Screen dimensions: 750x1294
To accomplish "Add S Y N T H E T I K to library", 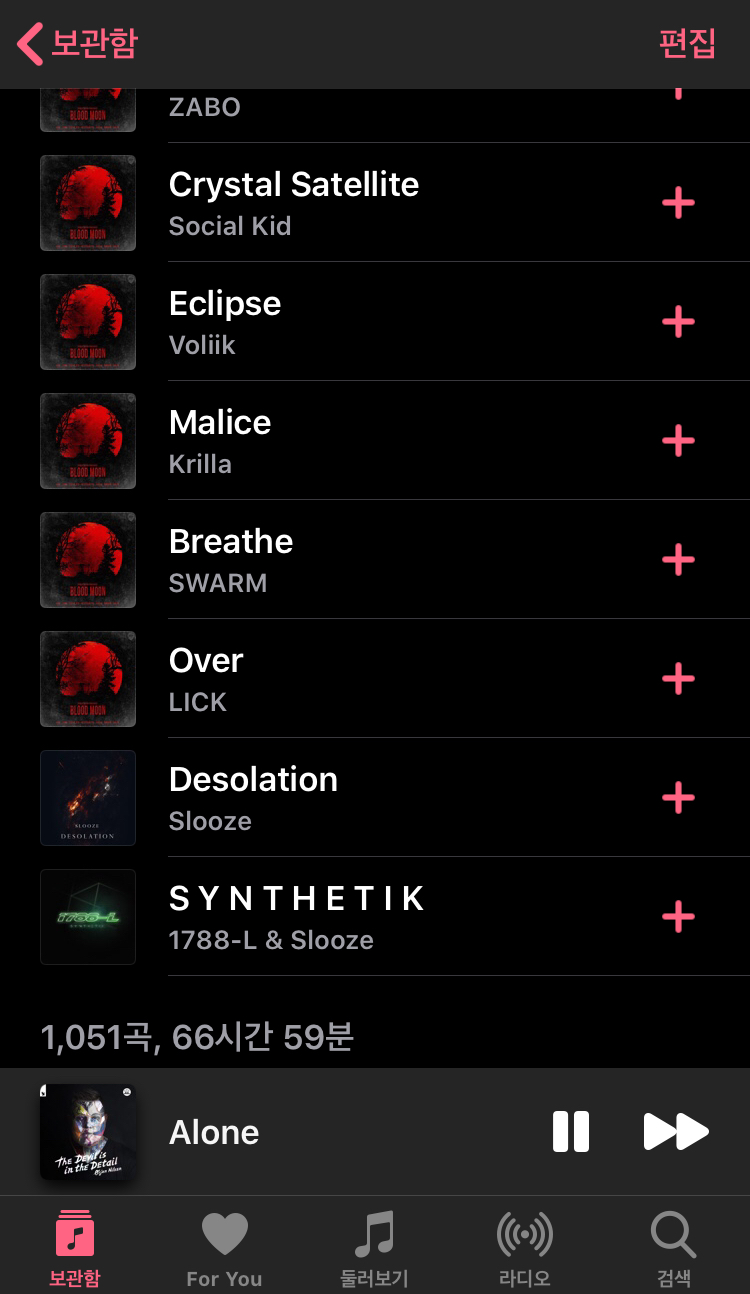I will coord(678,917).
